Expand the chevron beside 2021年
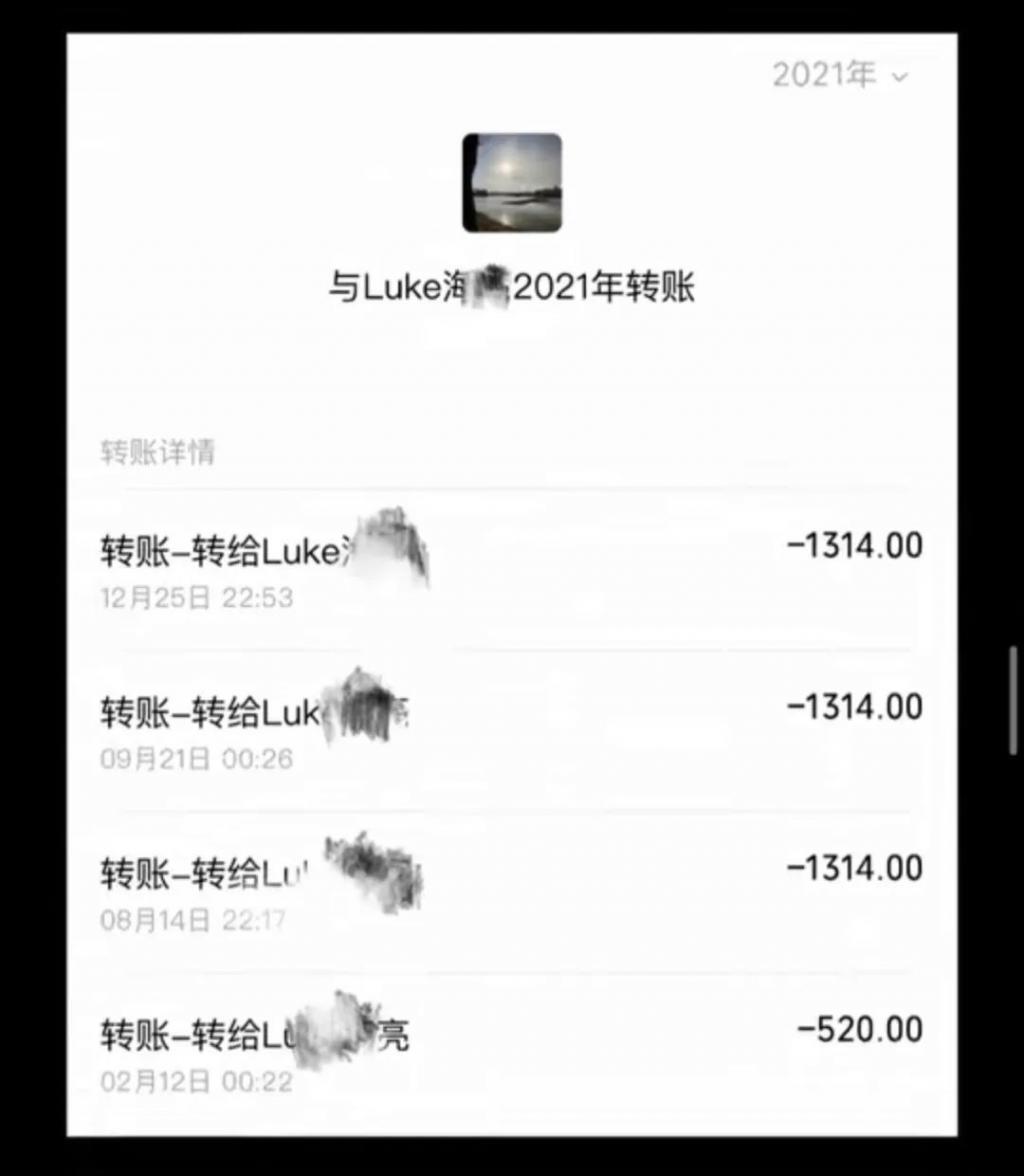Image resolution: width=1024 pixels, height=1176 pixels. click(x=898, y=77)
